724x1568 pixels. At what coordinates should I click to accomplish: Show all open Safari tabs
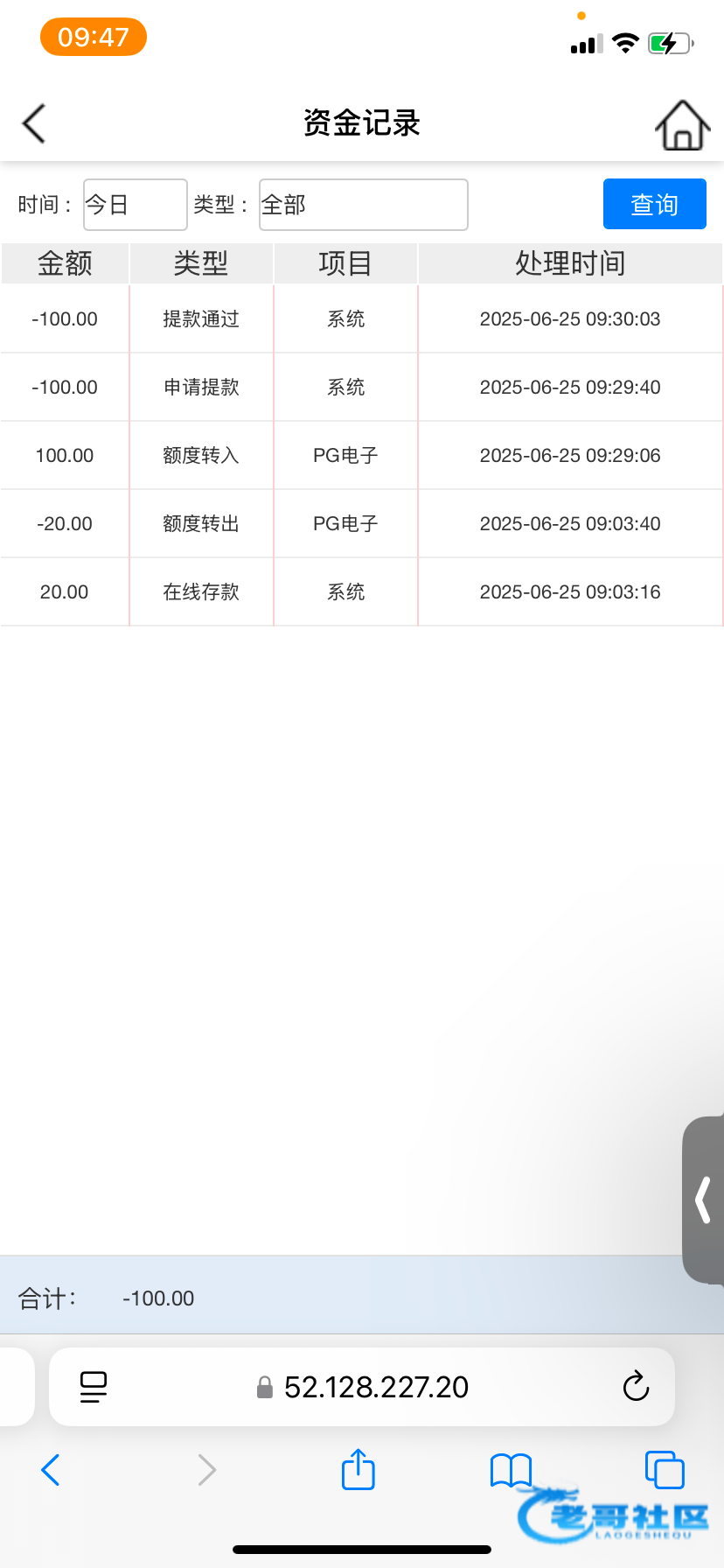pos(665,1469)
